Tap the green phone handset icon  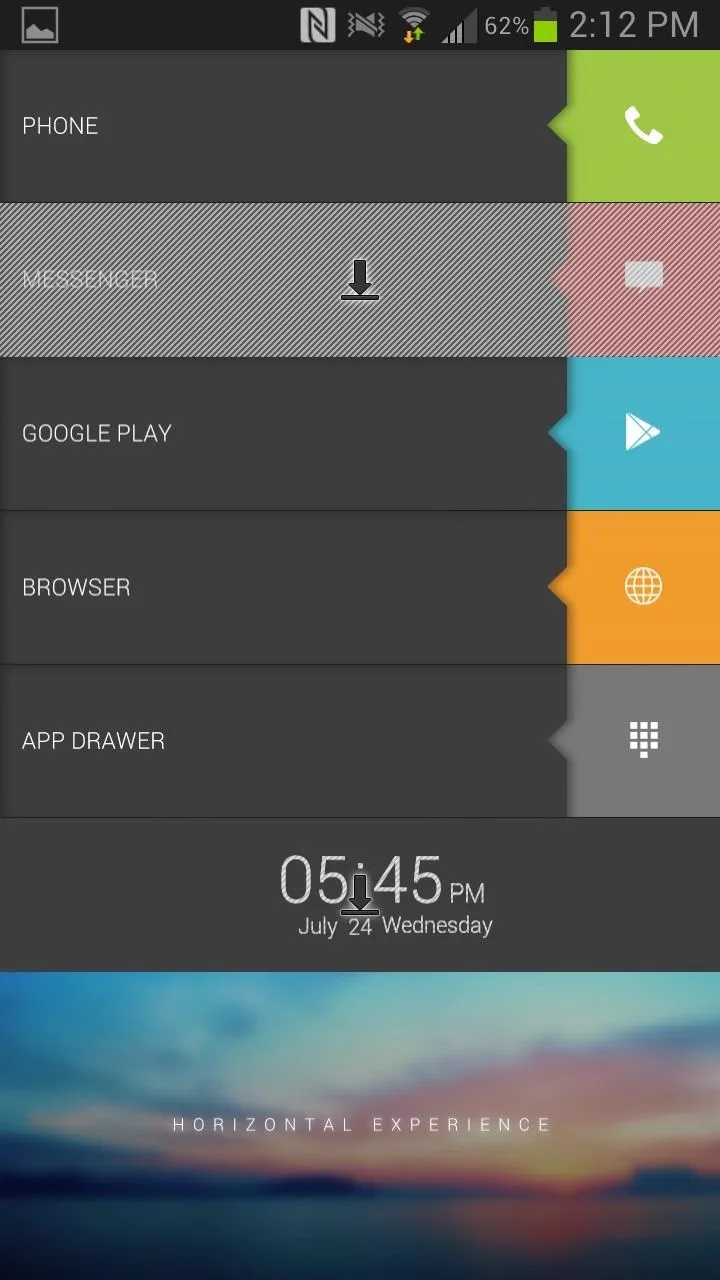click(643, 126)
